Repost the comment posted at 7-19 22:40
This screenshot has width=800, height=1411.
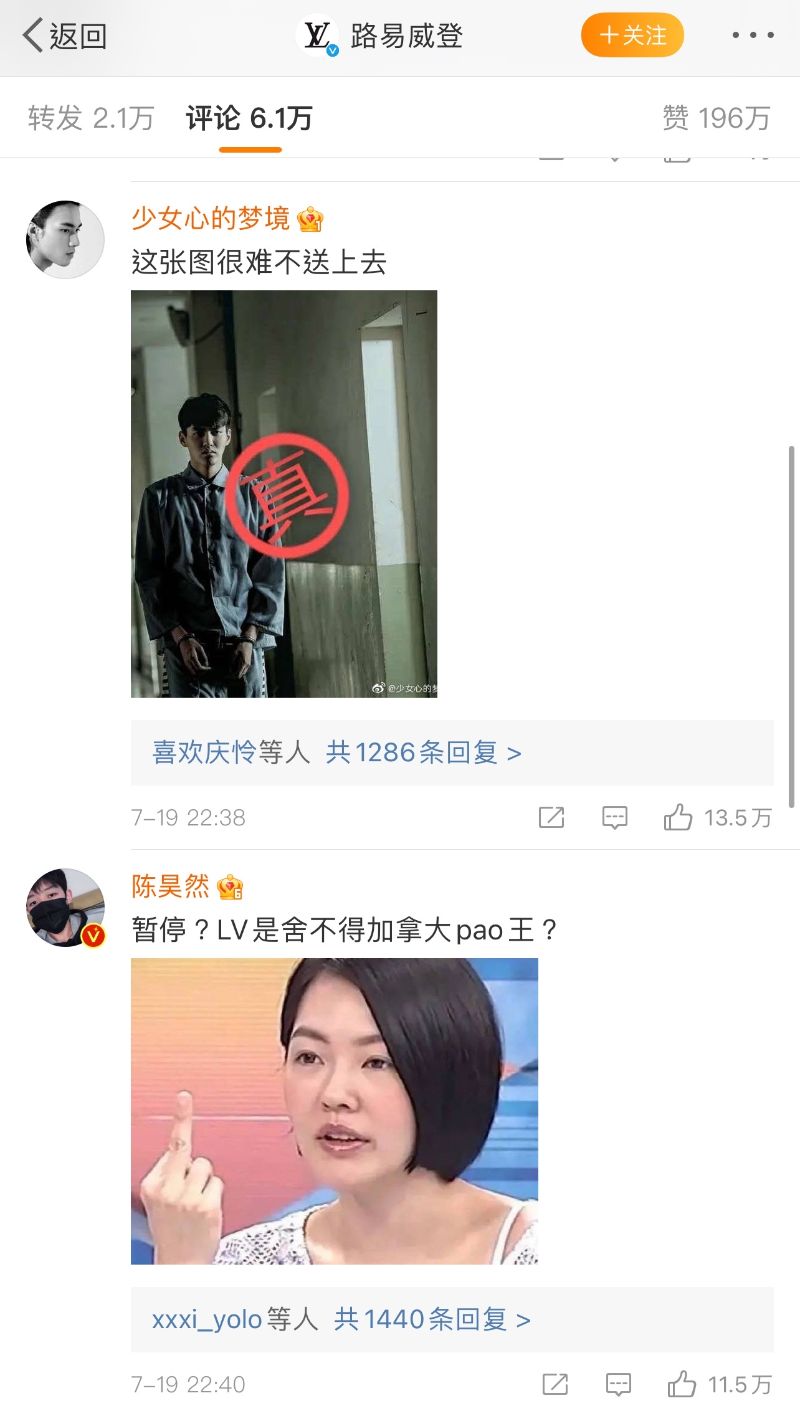[x=554, y=1384]
